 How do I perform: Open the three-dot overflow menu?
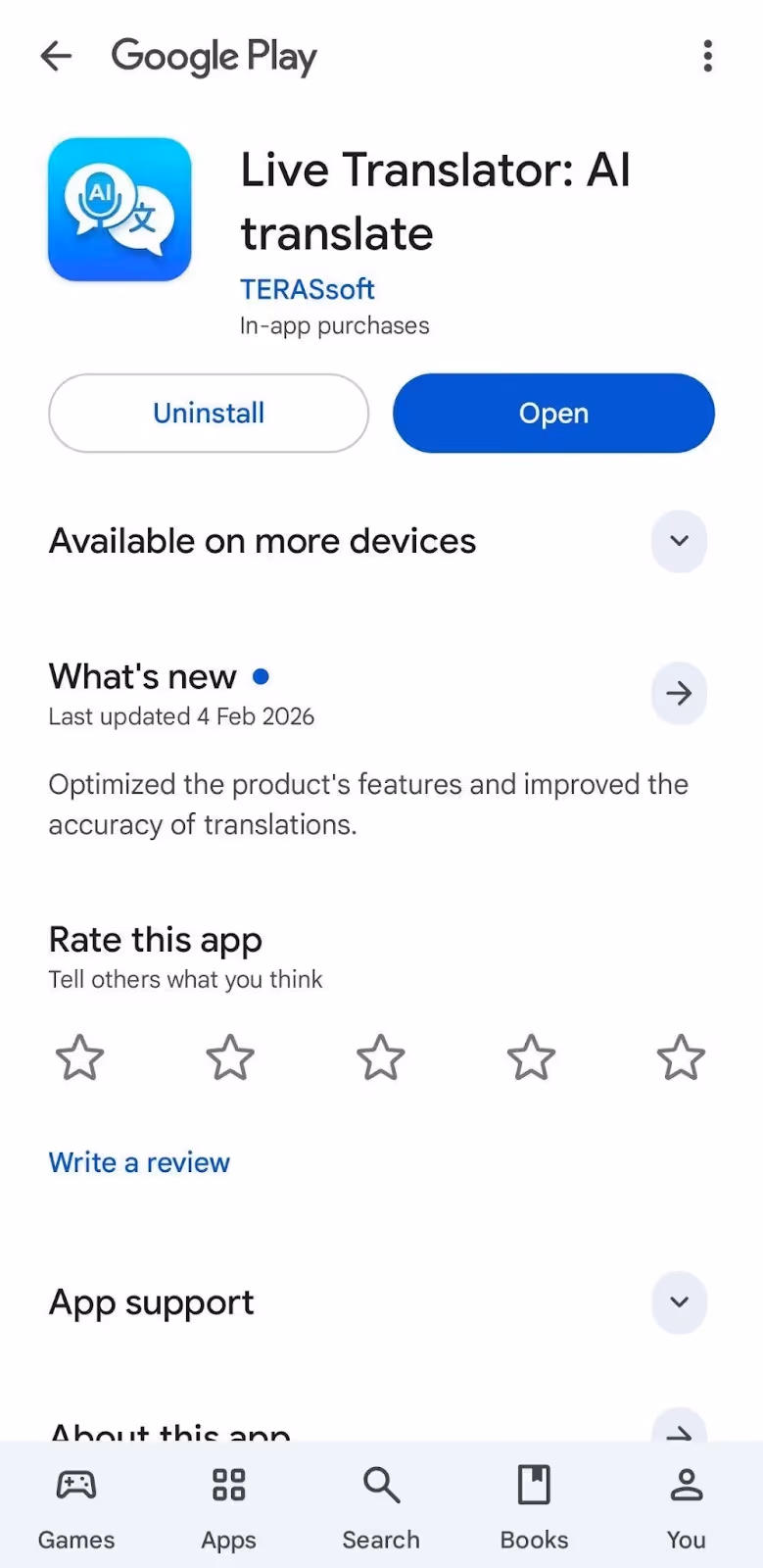(x=707, y=56)
